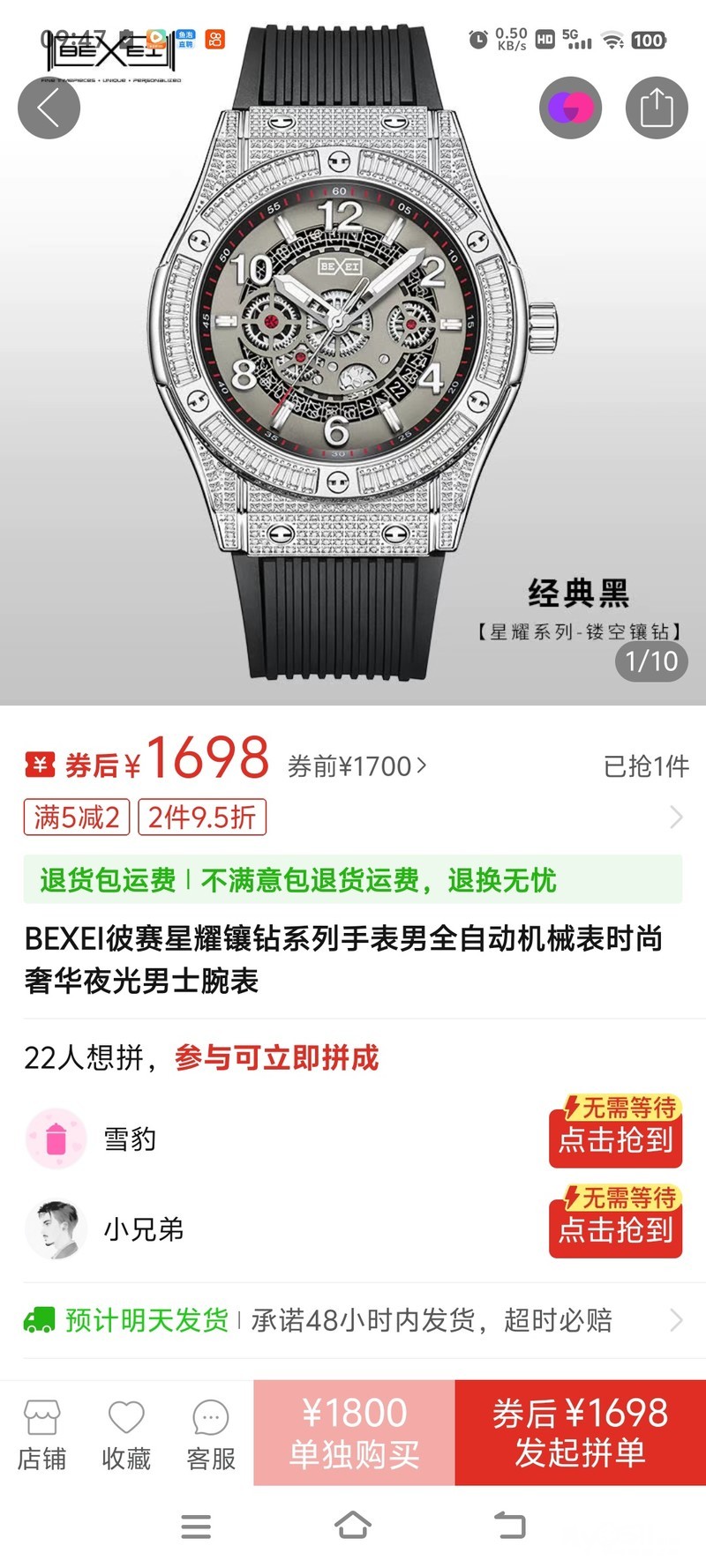Start a group buy at ¥1698

point(580,1433)
